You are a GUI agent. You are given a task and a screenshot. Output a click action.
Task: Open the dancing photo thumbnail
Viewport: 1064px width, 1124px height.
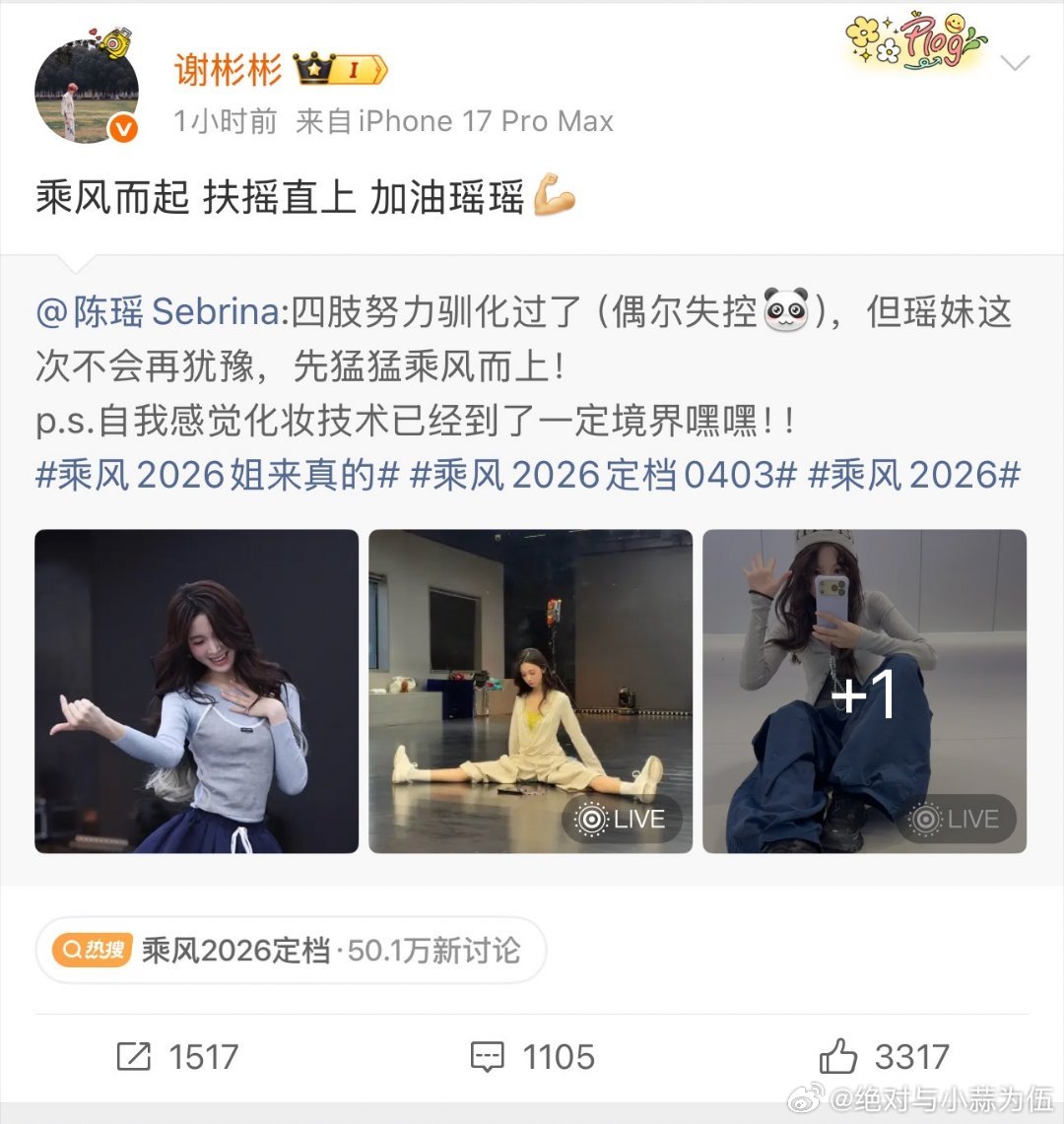(x=197, y=691)
